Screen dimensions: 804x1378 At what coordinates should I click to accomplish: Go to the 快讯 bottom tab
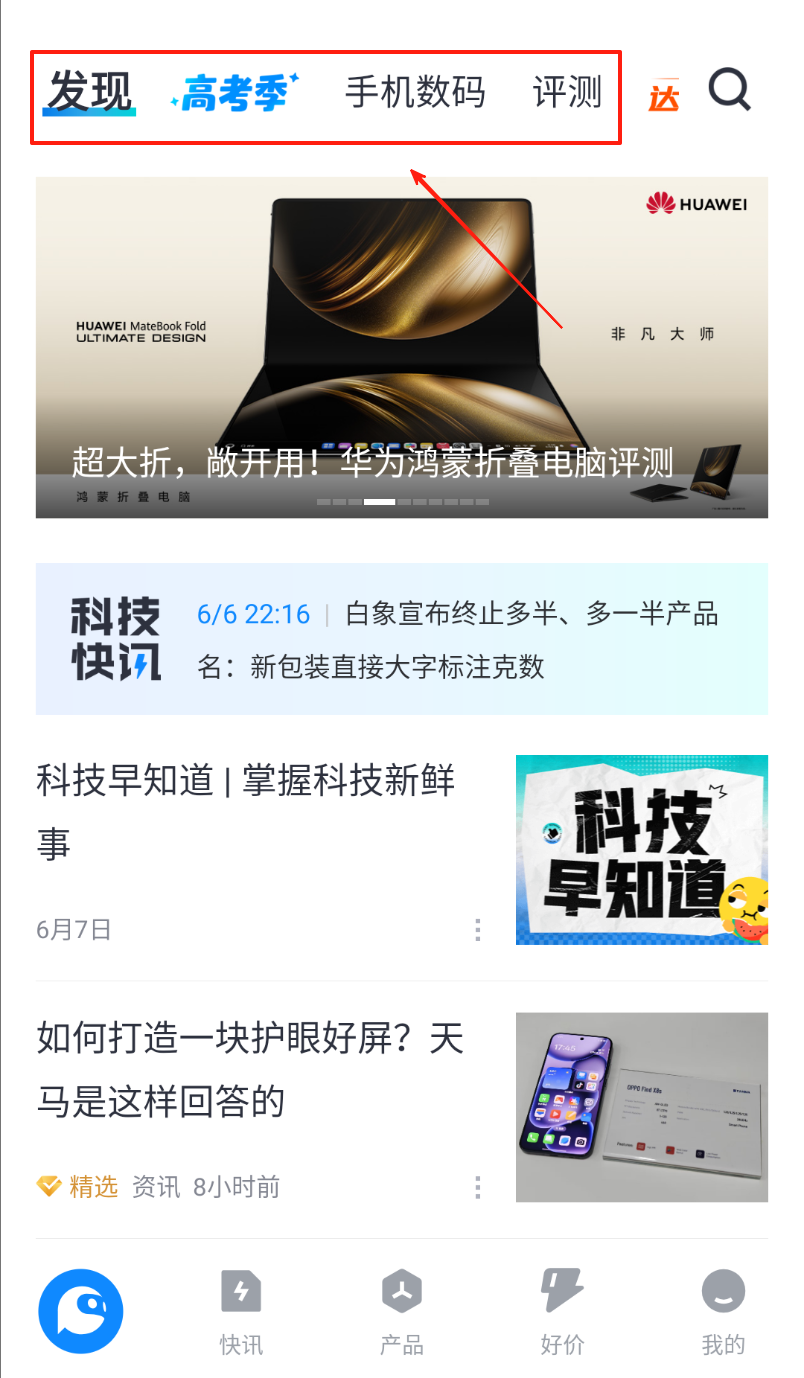241,1311
